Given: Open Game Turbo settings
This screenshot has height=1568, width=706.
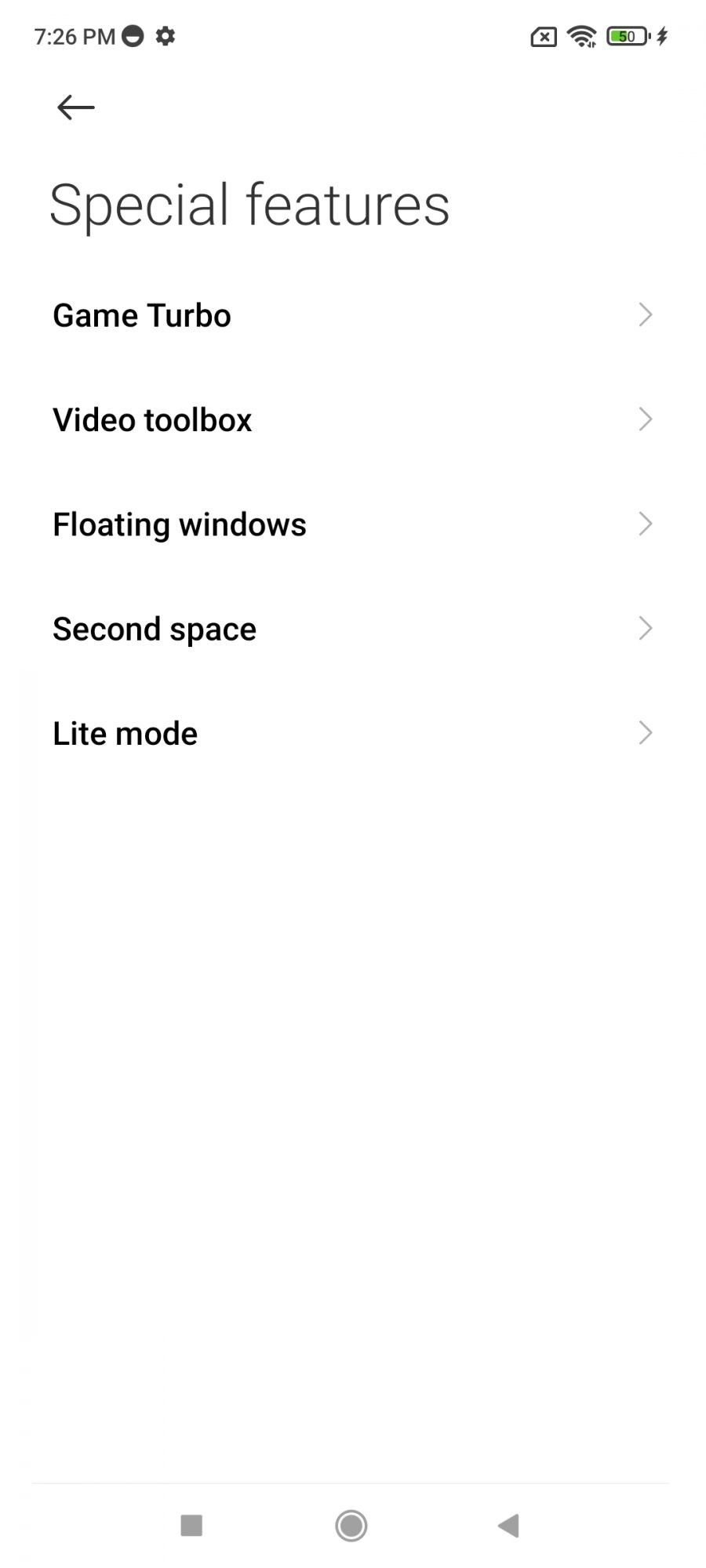Looking at the screenshot, I should click(351, 315).
